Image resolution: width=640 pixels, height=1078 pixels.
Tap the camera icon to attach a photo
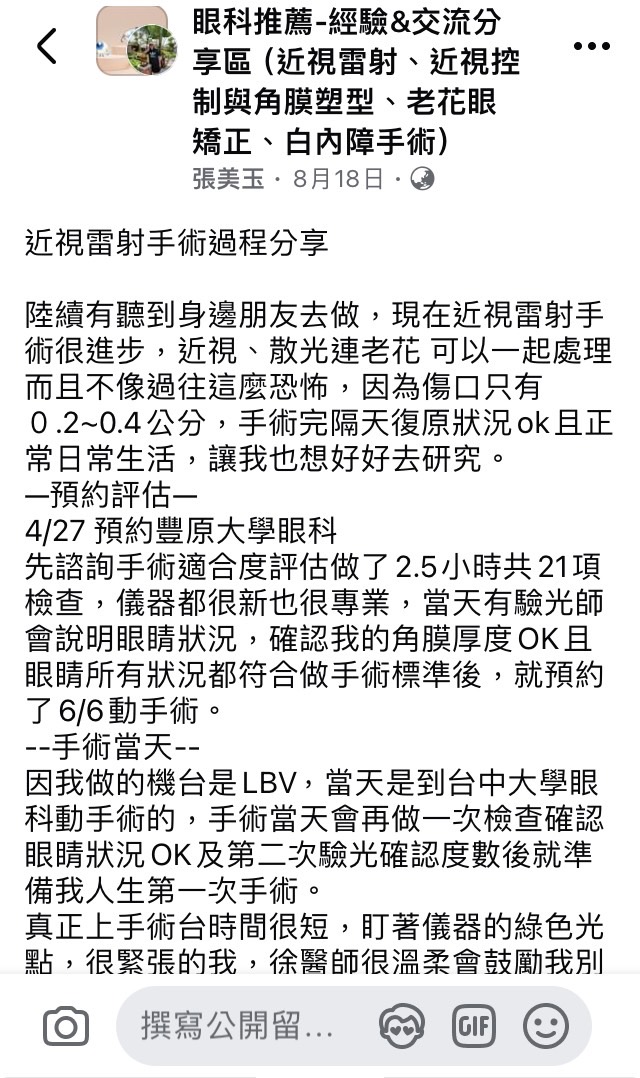click(66, 1026)
